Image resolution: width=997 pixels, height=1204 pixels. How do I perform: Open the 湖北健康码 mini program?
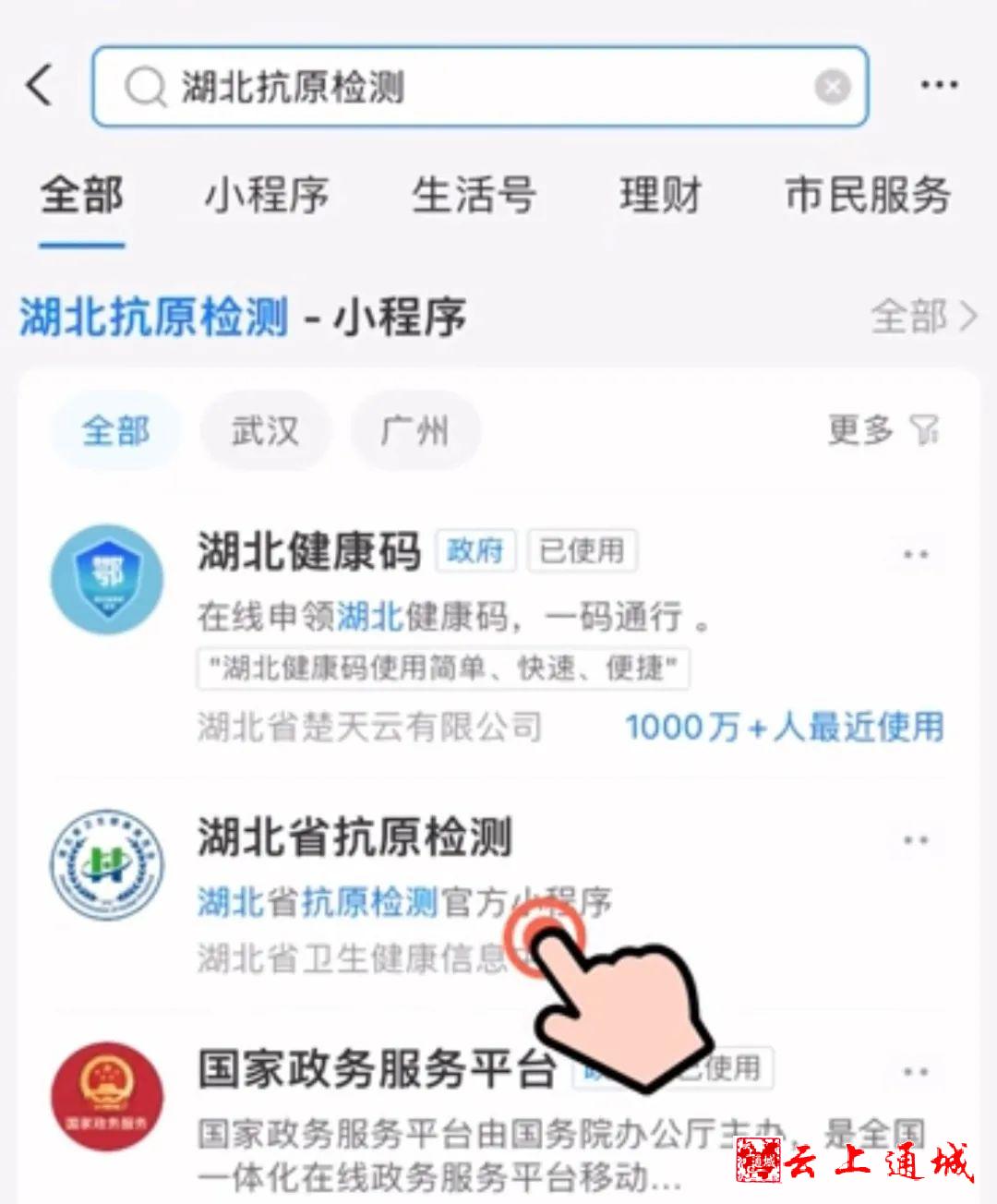click(x=308, y=552)
